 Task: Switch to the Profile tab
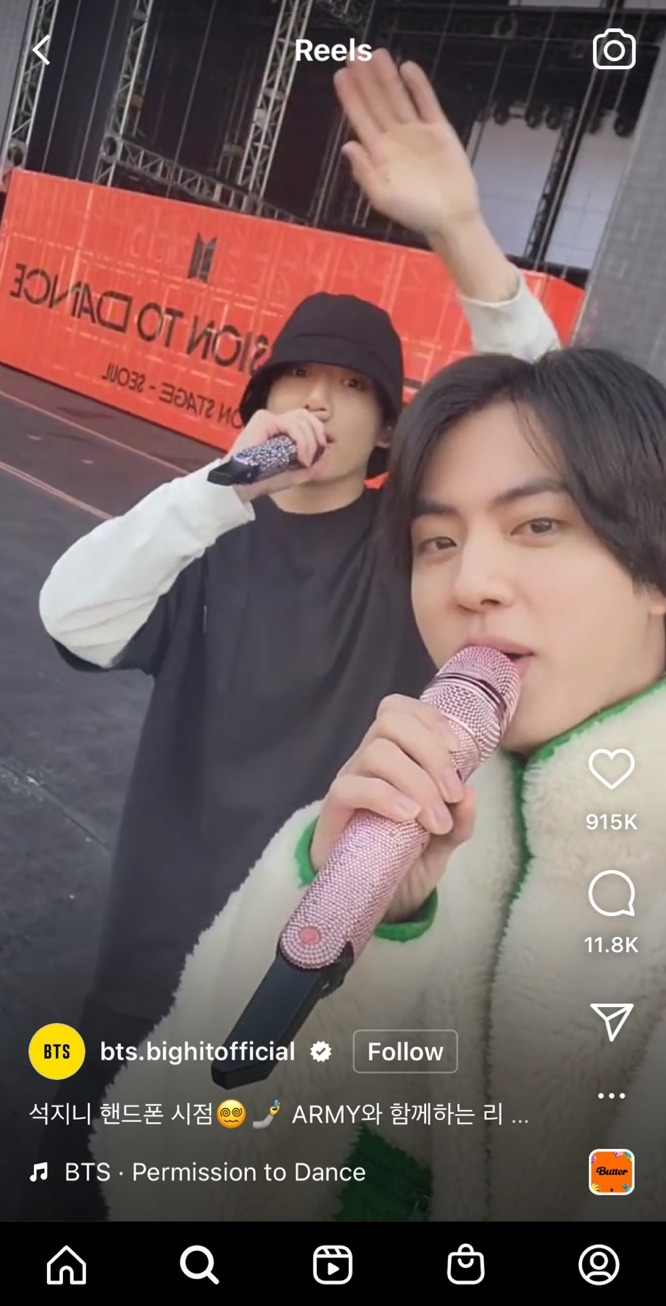598,1265
